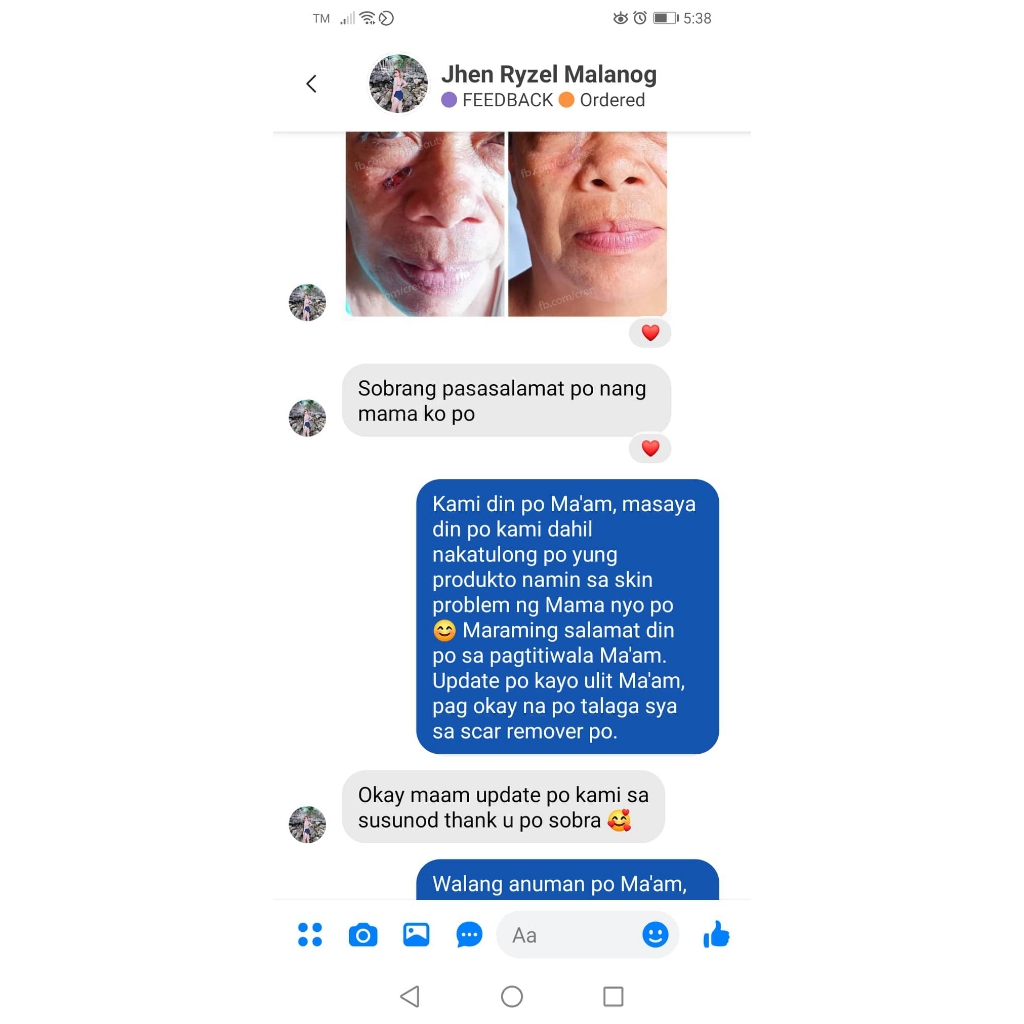The width and height of the screenshot is (1024, 1024).
Task: Open the four-dot more options menu
Action: pos(310,935)
